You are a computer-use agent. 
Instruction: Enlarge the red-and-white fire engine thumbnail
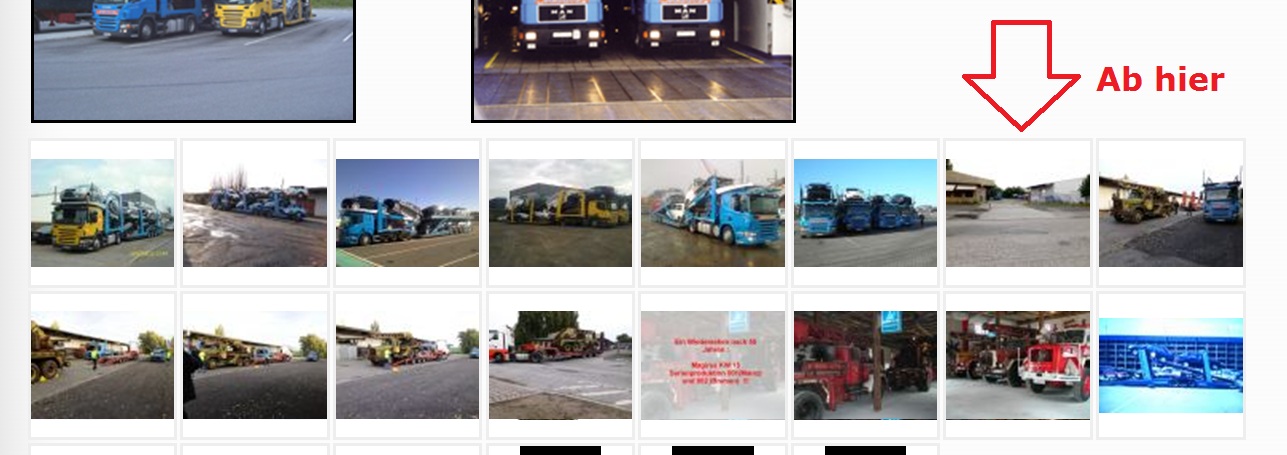click(1017, 365)
